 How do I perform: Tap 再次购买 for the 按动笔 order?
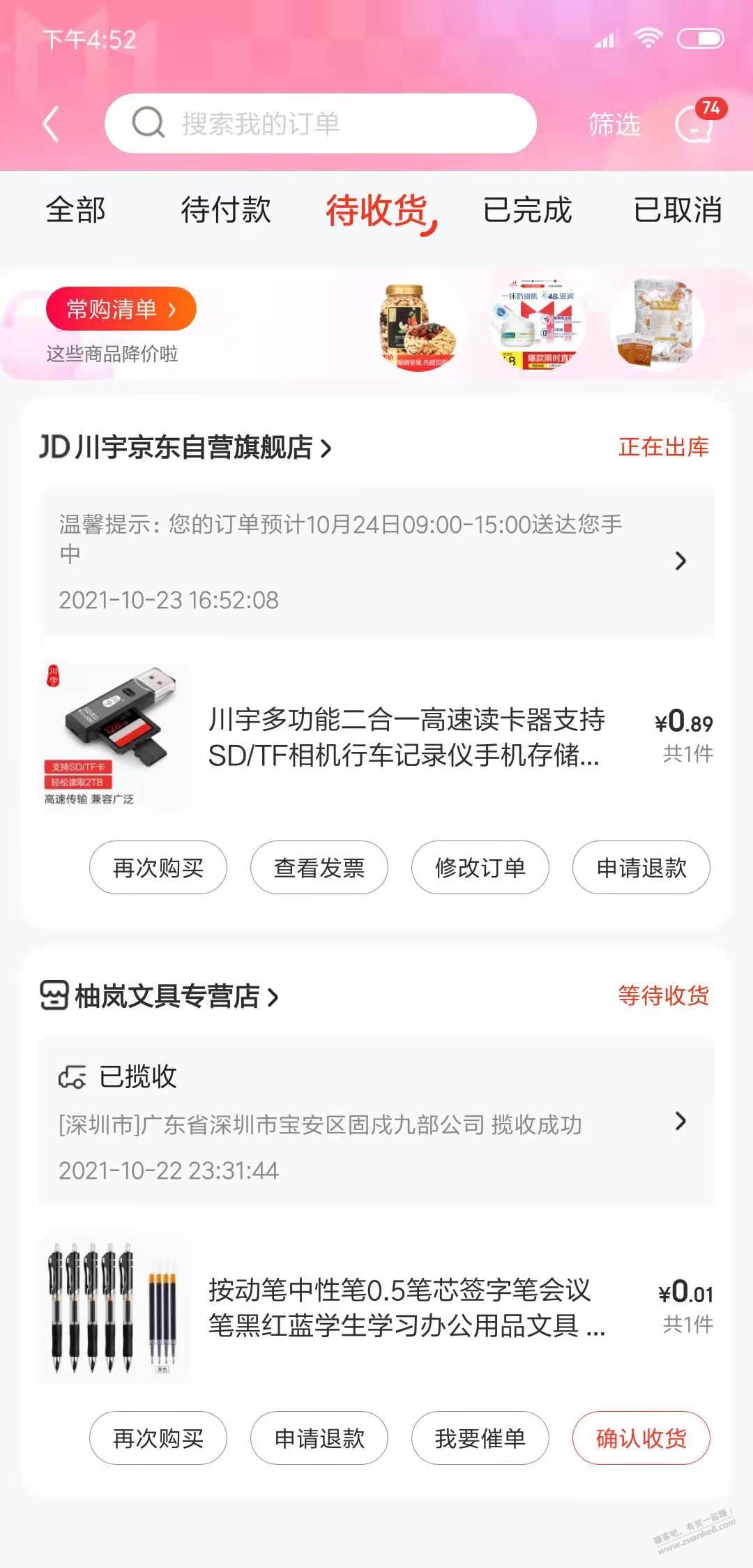[x=158, y=1438]
